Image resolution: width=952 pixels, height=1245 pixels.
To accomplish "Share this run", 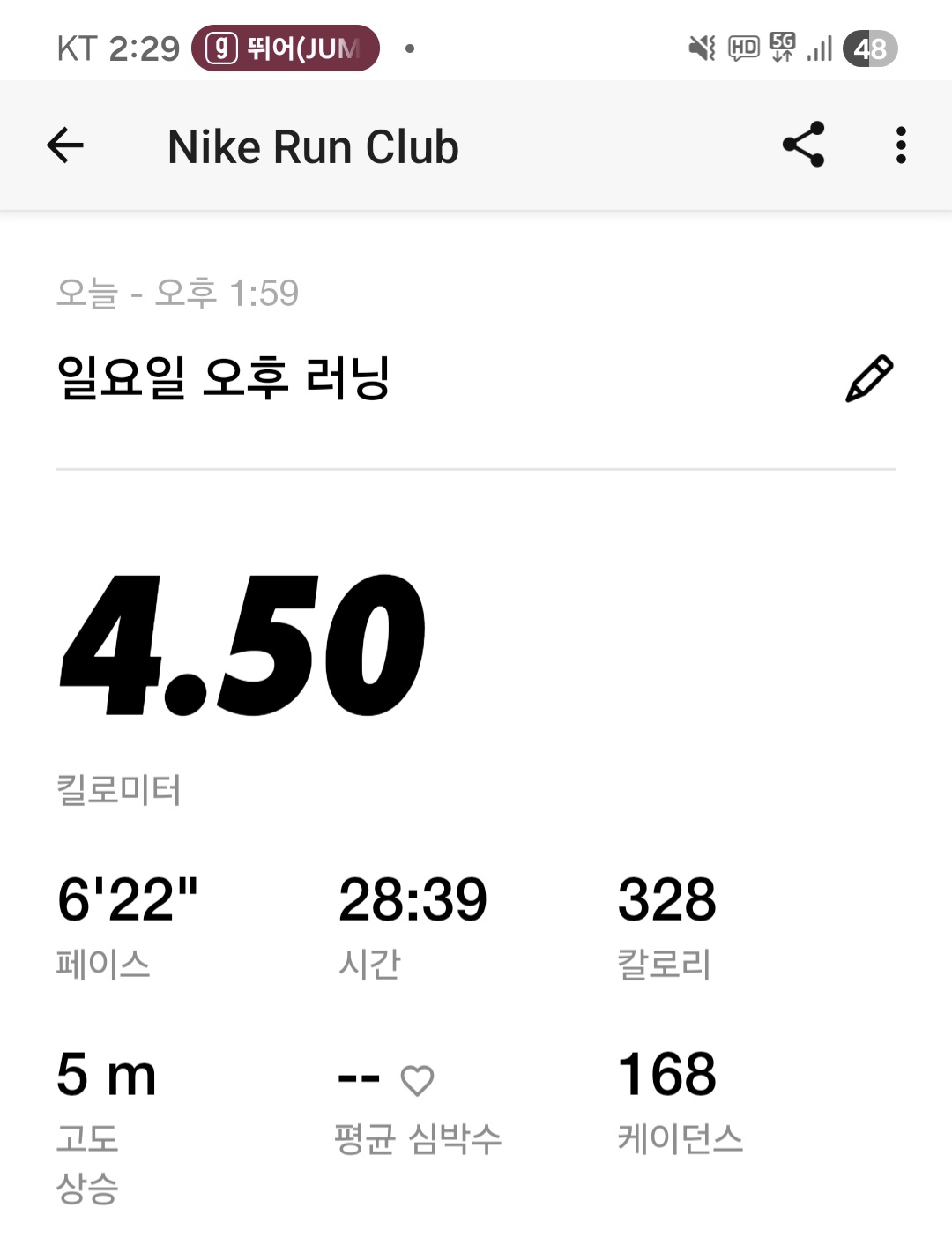I will (803, 145).
